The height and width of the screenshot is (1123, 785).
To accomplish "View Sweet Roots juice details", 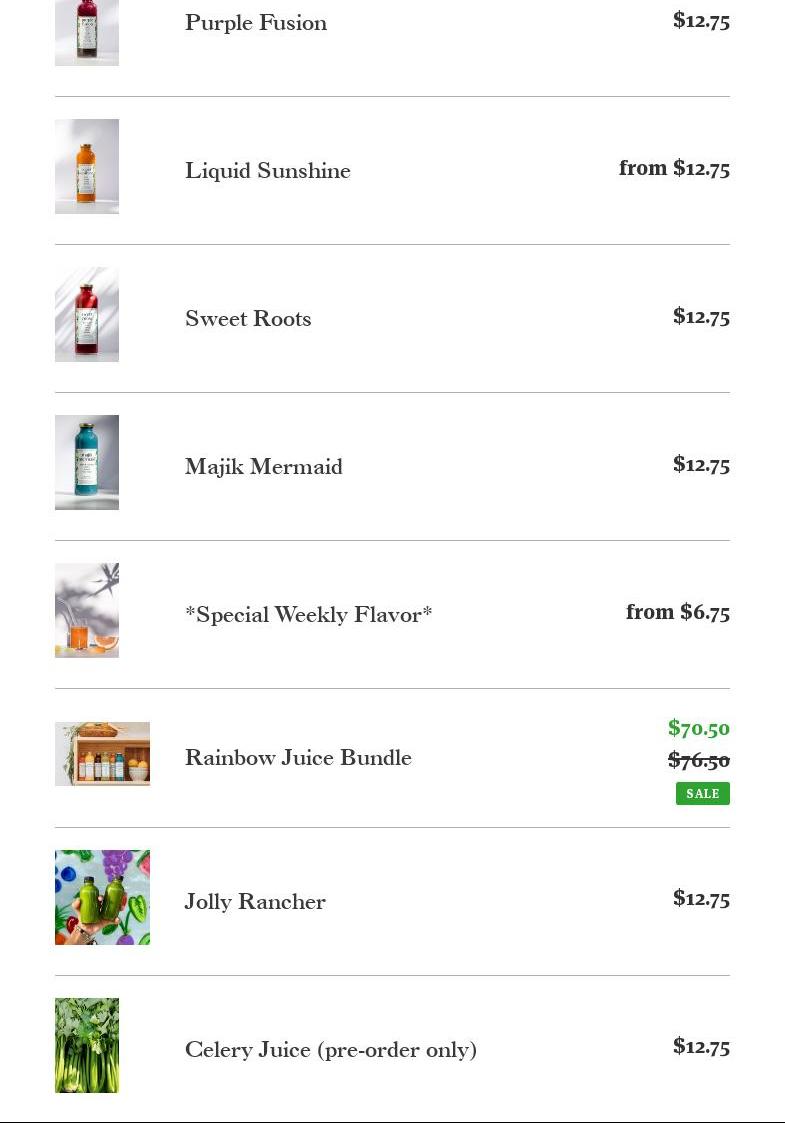I will click(x=248, y=319).
